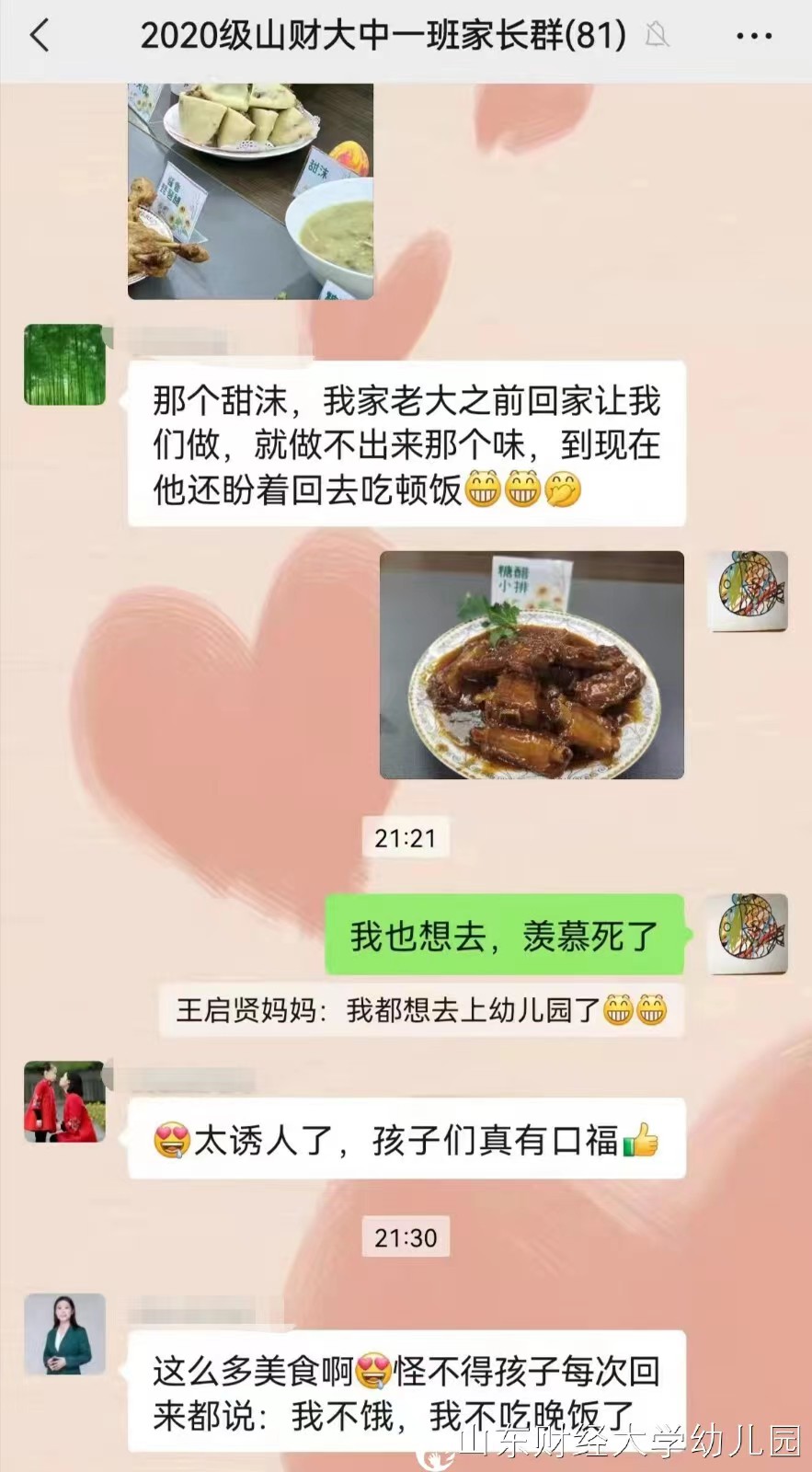The height and width of the screenshot is (1472, 812).
Task: Open own avatar beside 我也想去 message
Action: pyautogui.click(x=747, y=934)
